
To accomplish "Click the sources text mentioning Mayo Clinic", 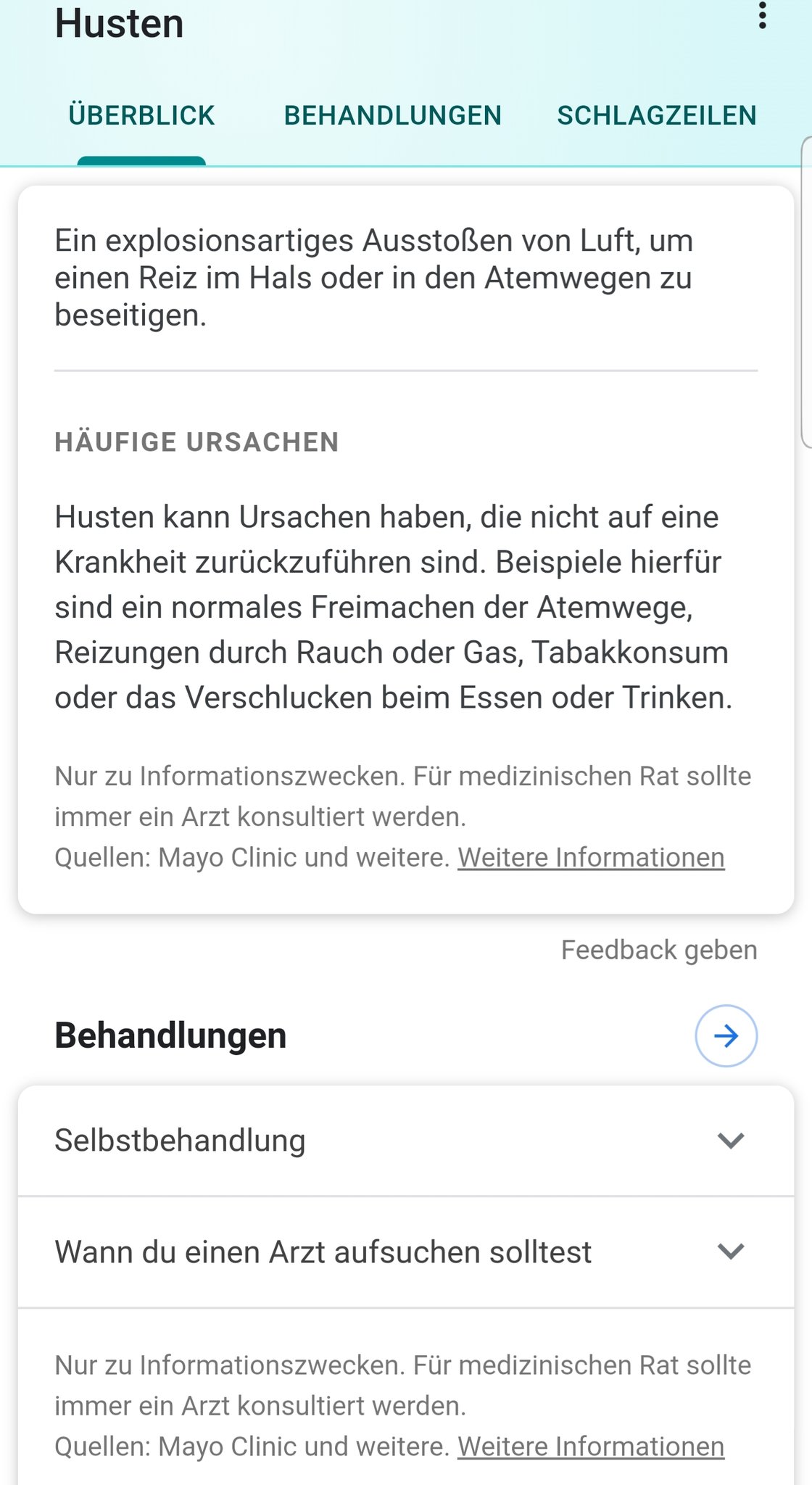I will (x=252, y=857).
